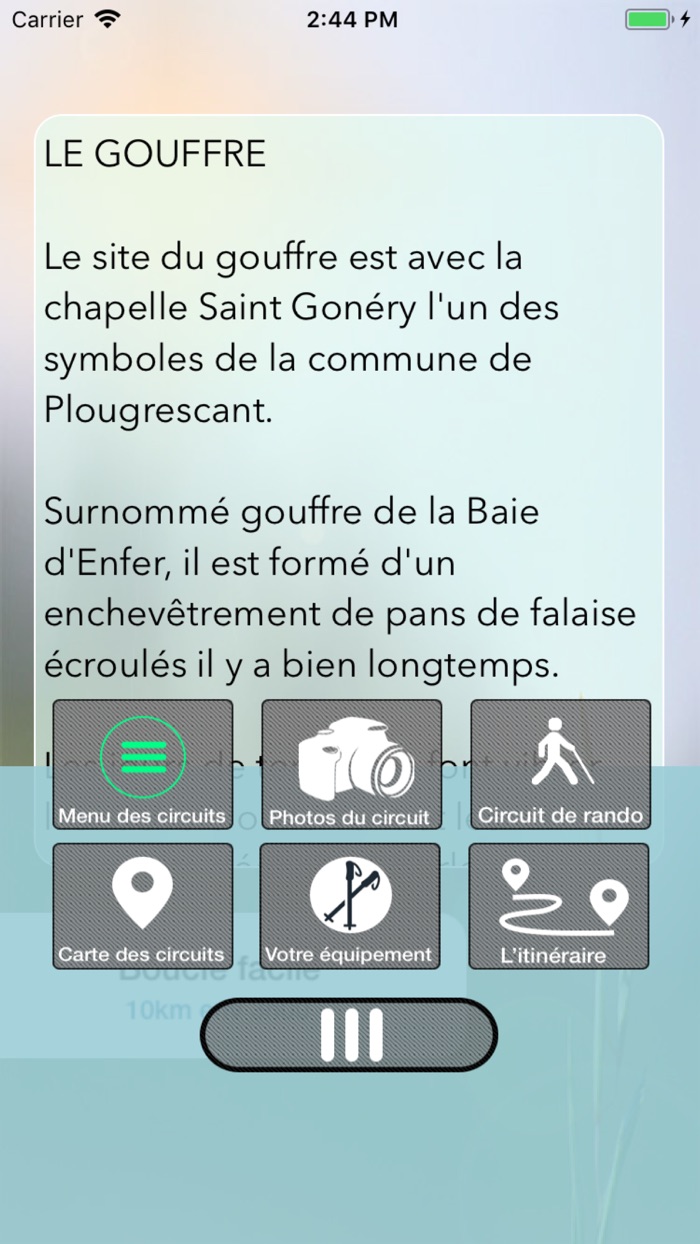
Task: View Photos du circuit
Action: click(351, 765)
